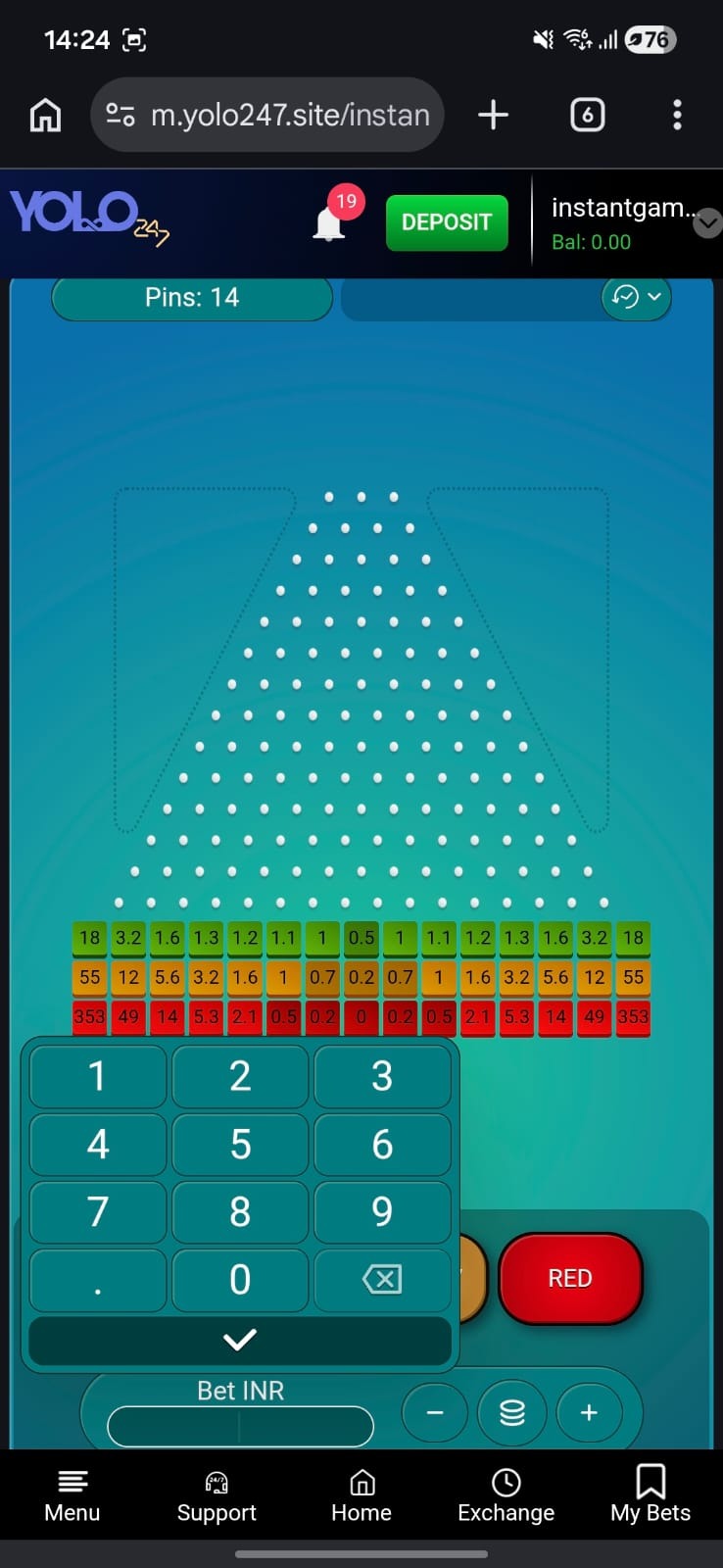Tap the green DEPOSIT button

tap(447, 222)
